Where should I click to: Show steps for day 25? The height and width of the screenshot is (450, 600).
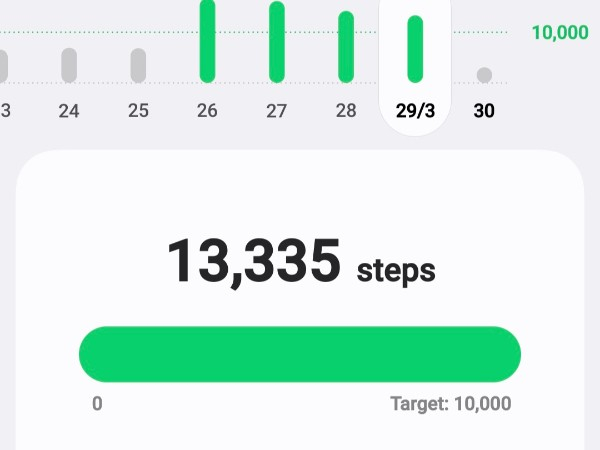pos(138,85)
